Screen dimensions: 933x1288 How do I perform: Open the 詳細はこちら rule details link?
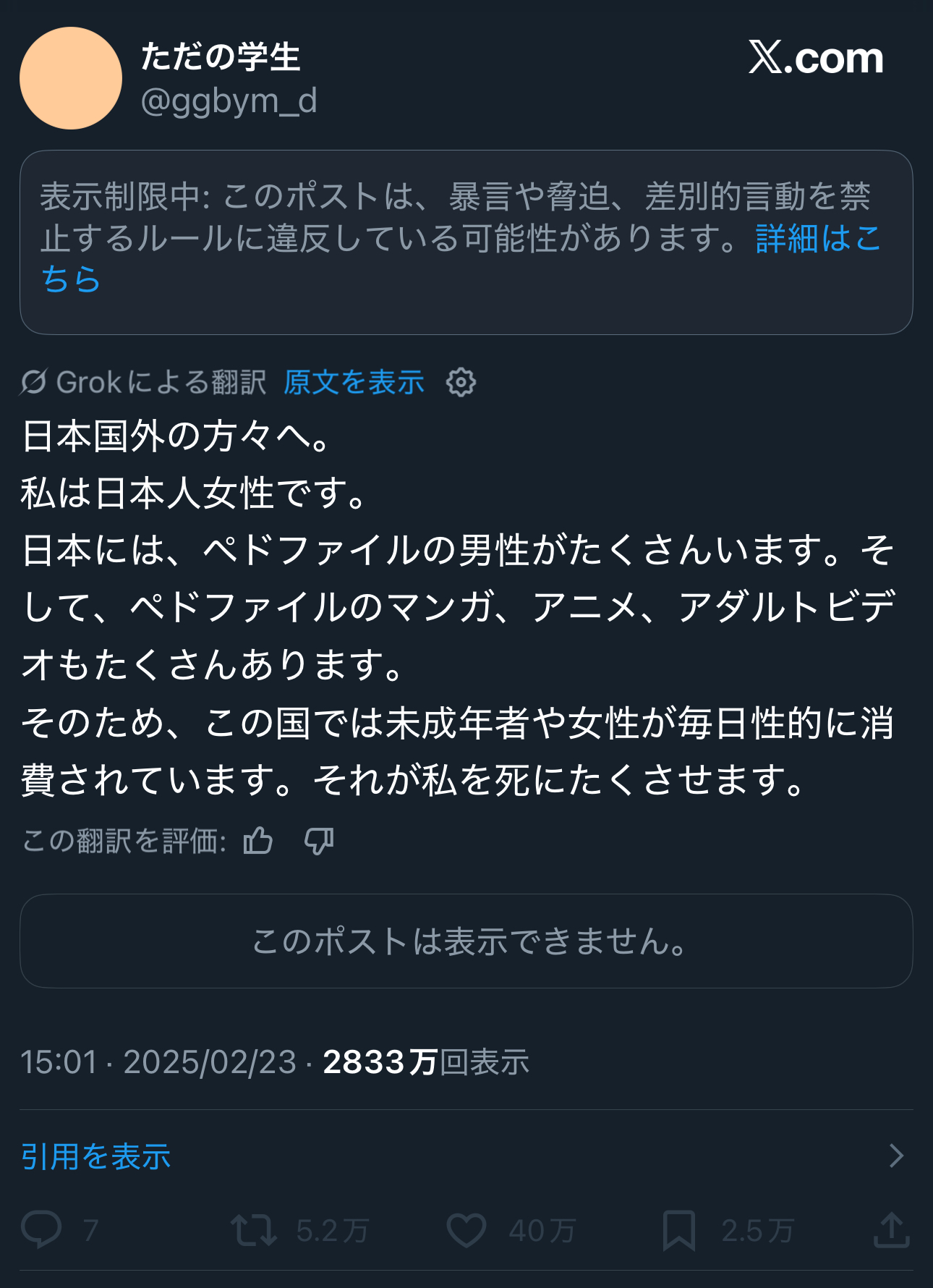pyautogui.click(x=817, y=238)
